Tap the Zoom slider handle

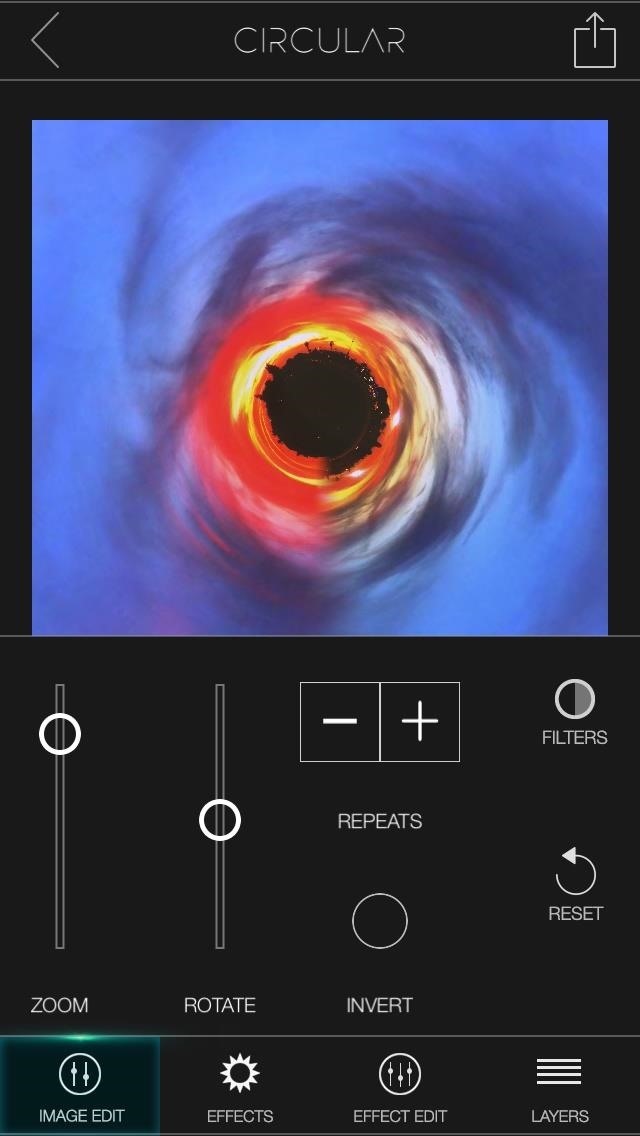tap(60, 734)
